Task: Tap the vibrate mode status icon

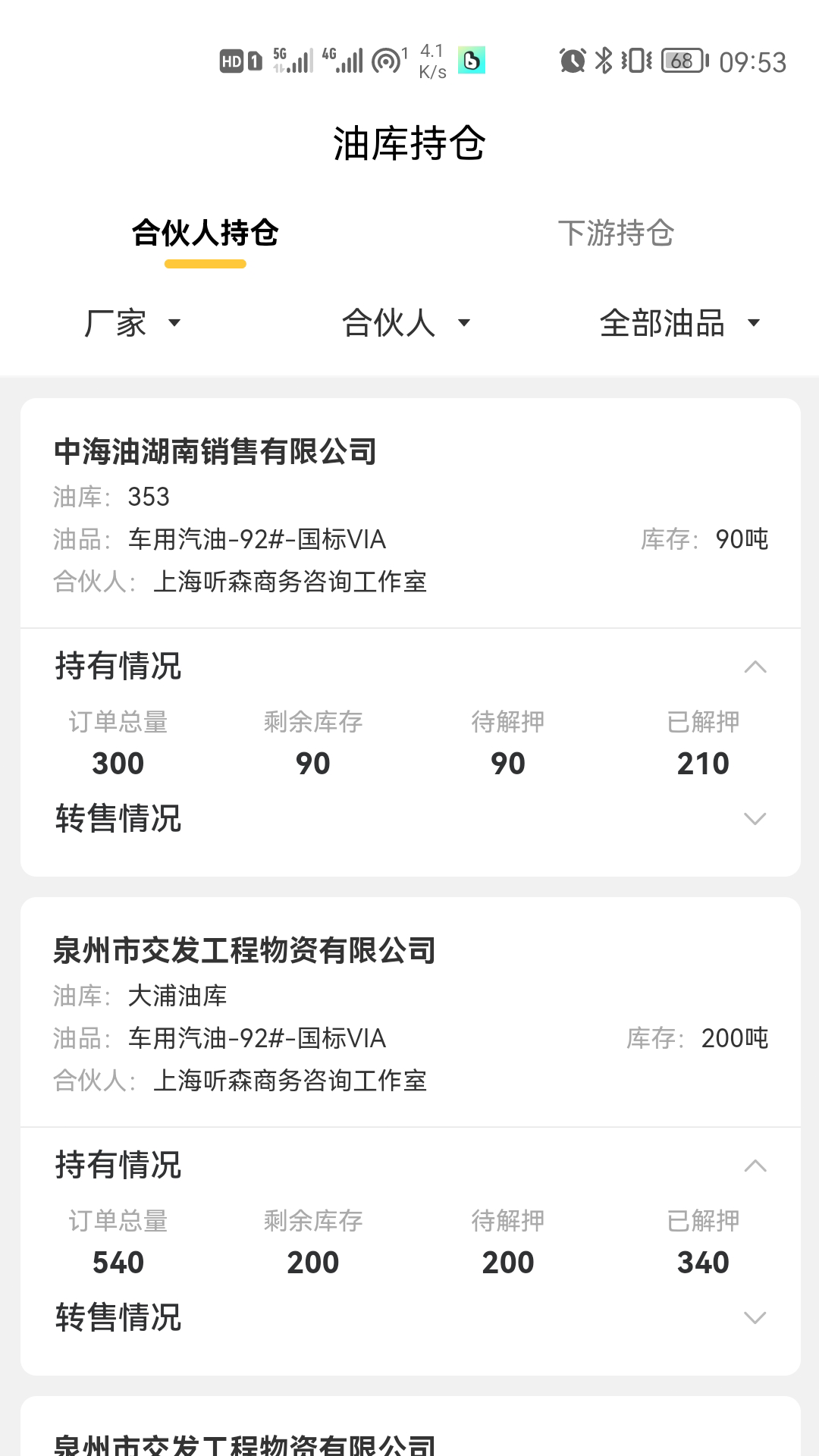Action: [637, 58]
